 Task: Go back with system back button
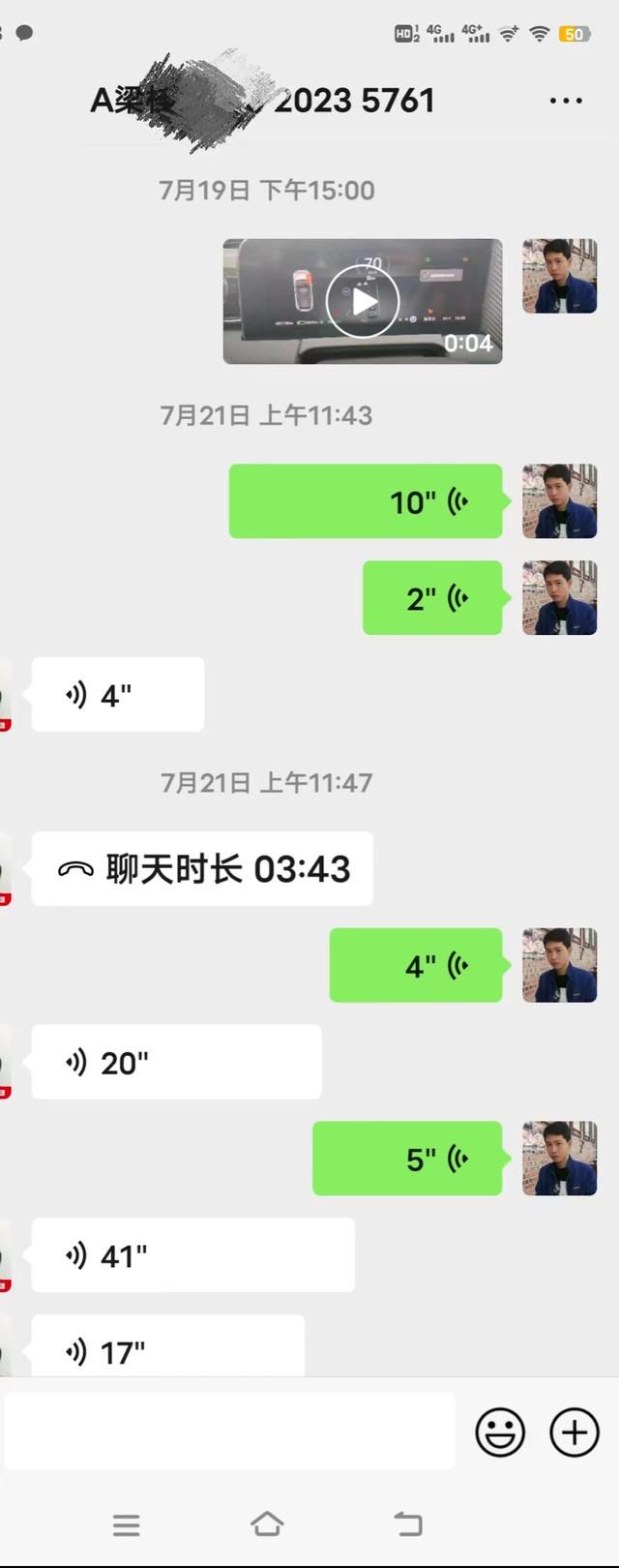click(408, 1524)
